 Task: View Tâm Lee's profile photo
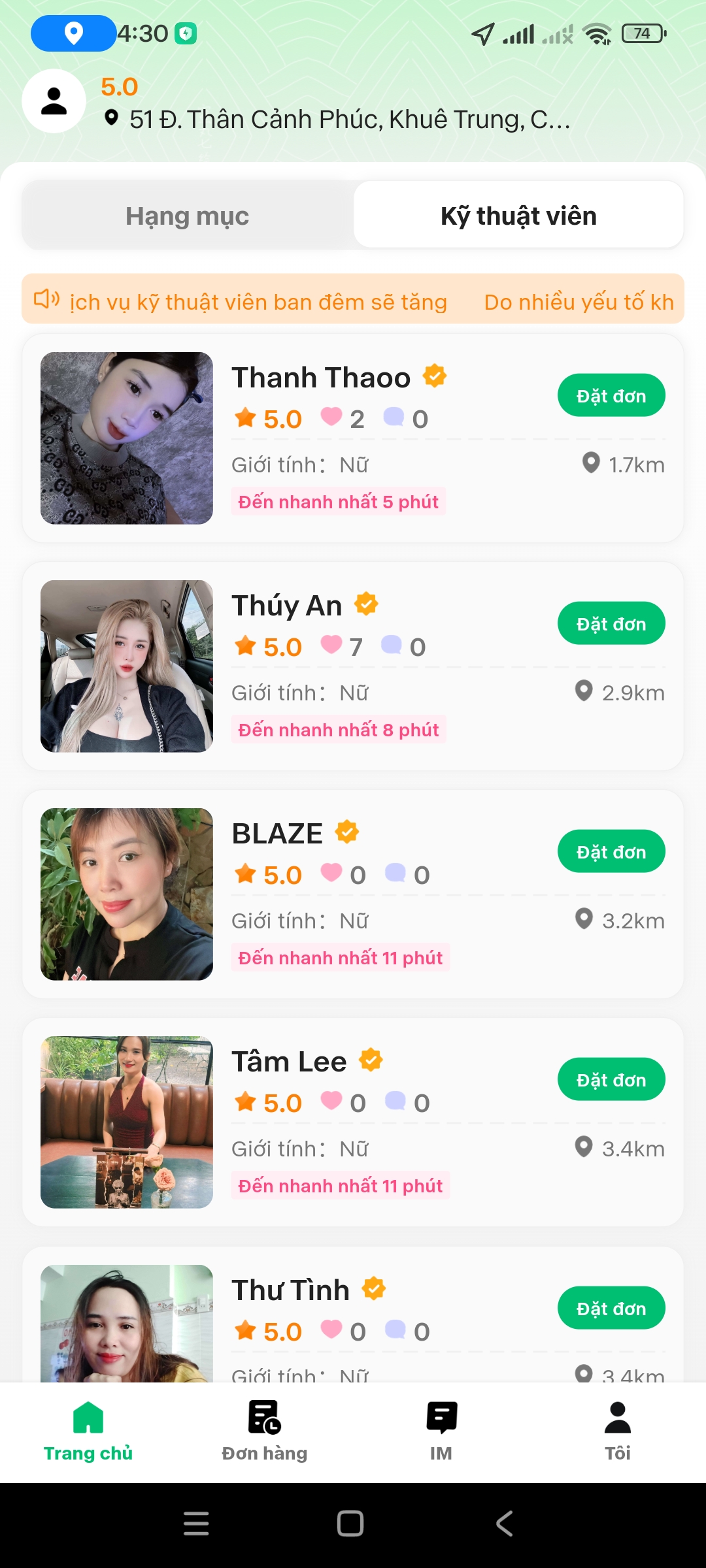(x=127, y=1122)
